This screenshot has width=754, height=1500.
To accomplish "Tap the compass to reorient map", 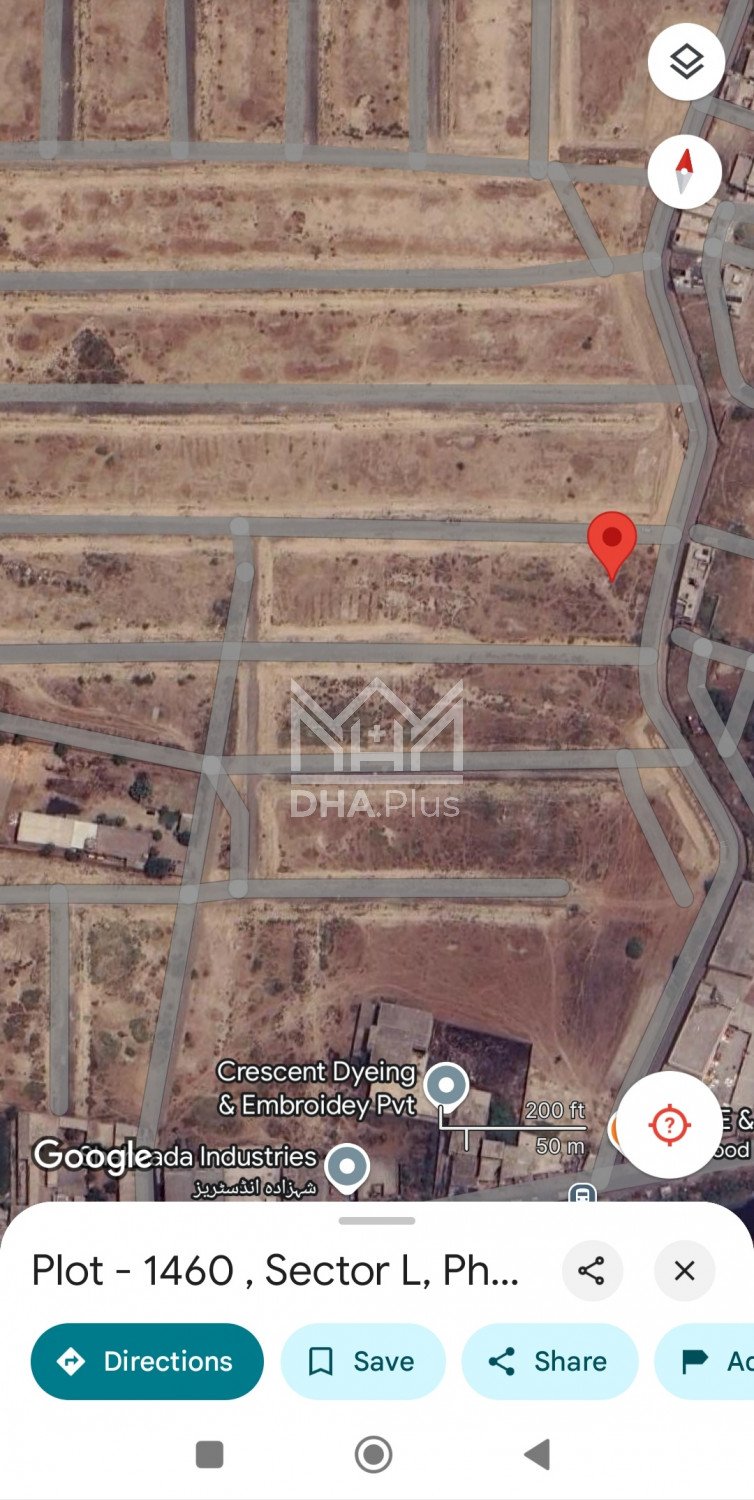I will 685,171.
